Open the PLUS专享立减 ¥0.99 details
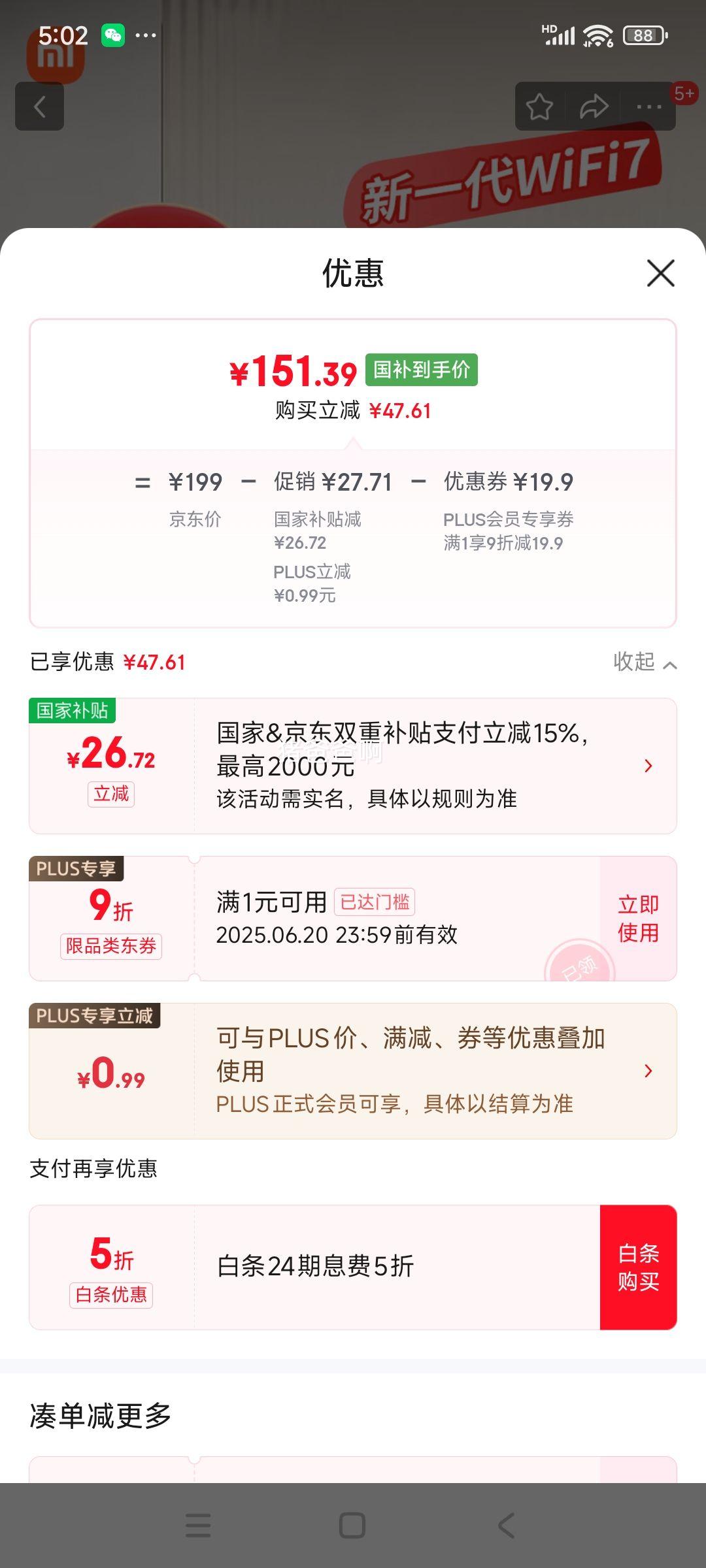The width and height of the screenshot is (706, 1568). click(353, 1071)
